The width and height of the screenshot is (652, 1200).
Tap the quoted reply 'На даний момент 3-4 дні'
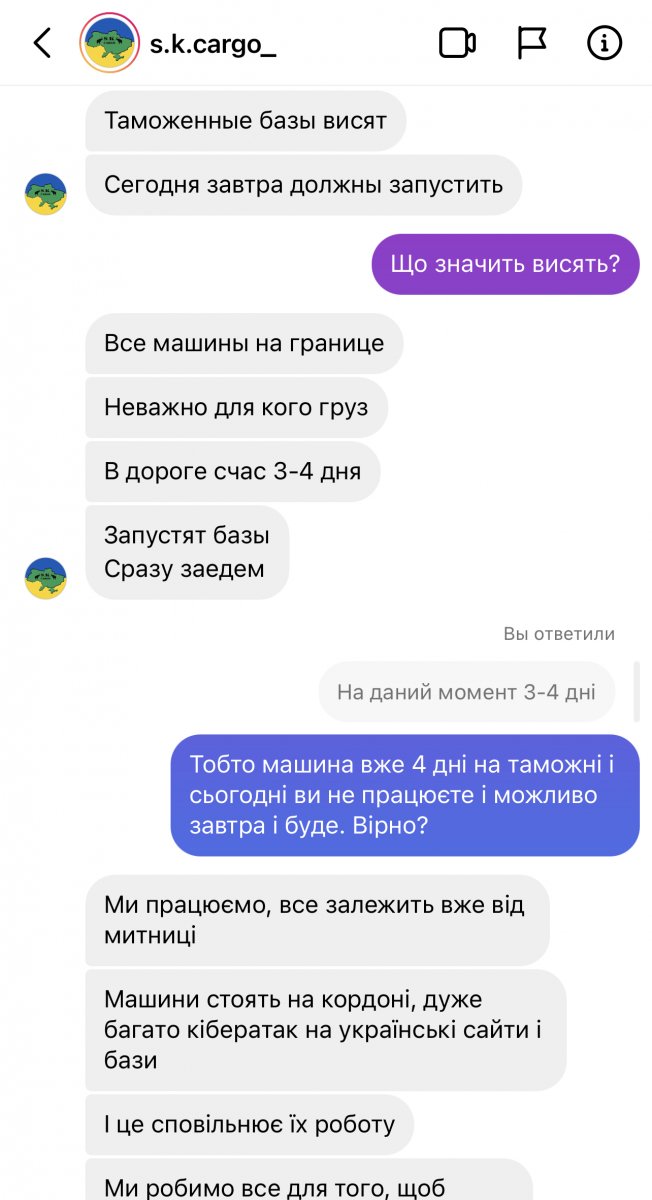coord(466,692)
